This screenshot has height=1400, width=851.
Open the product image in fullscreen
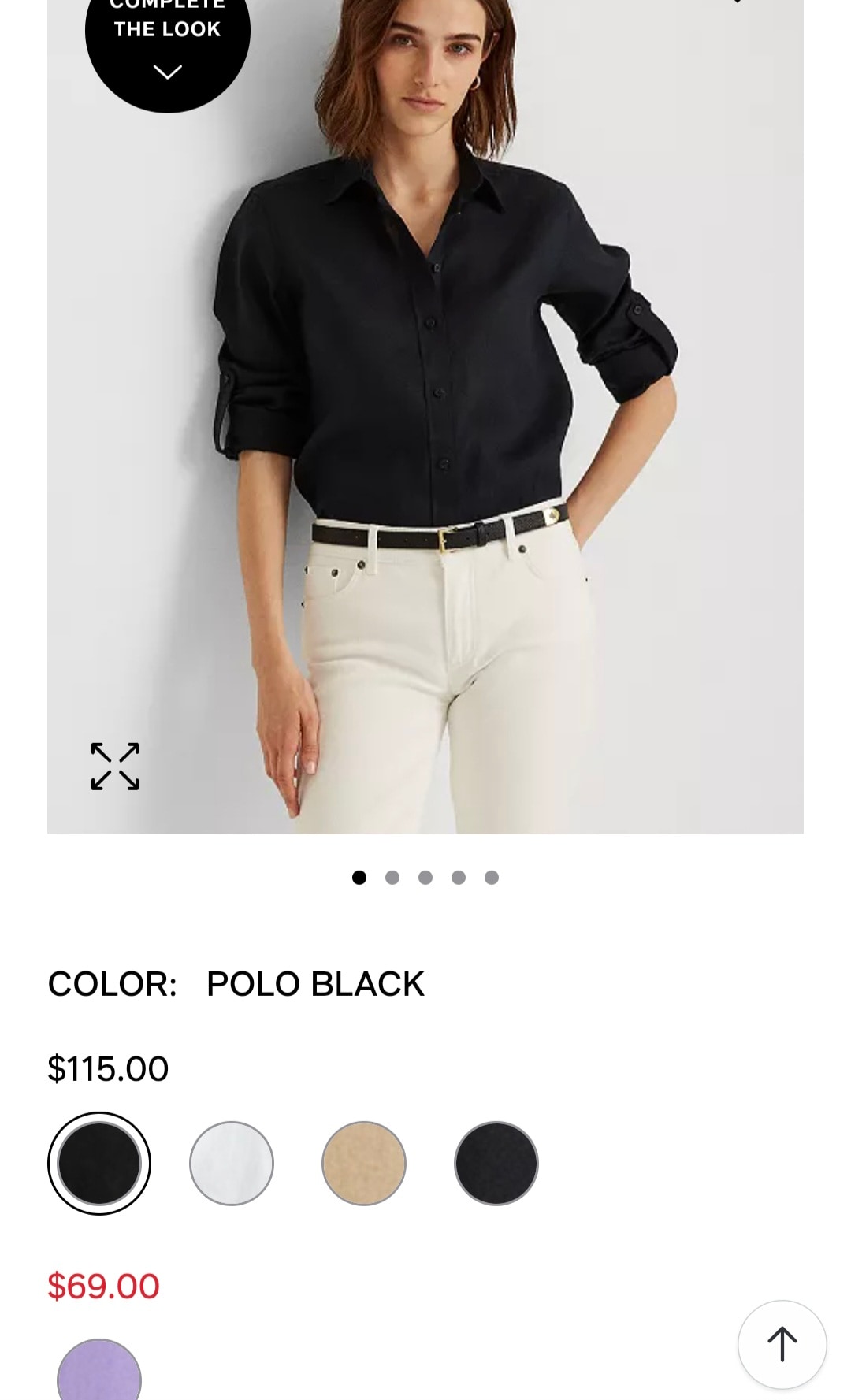point(115,766)
